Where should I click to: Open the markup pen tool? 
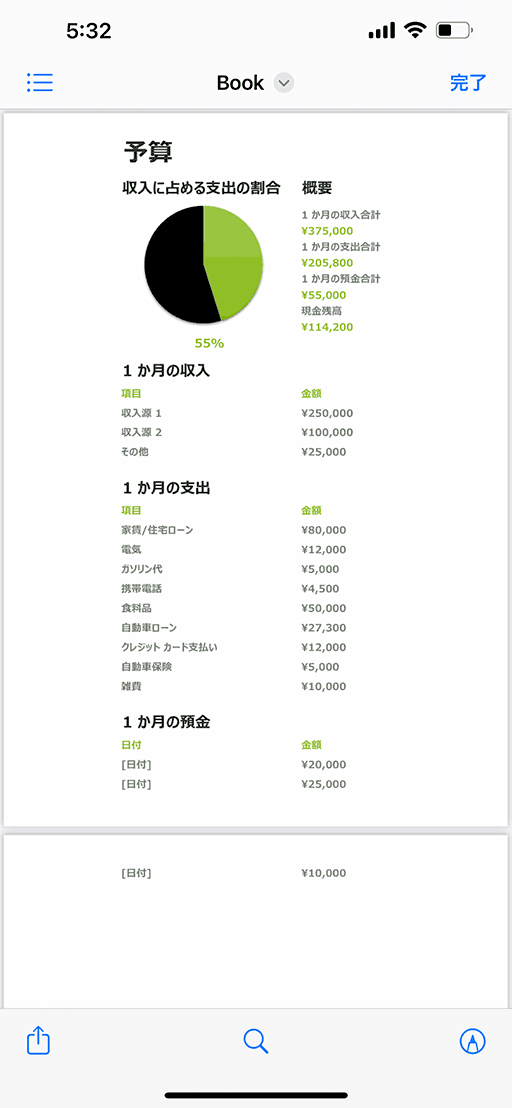click(x=472, y=1041)
